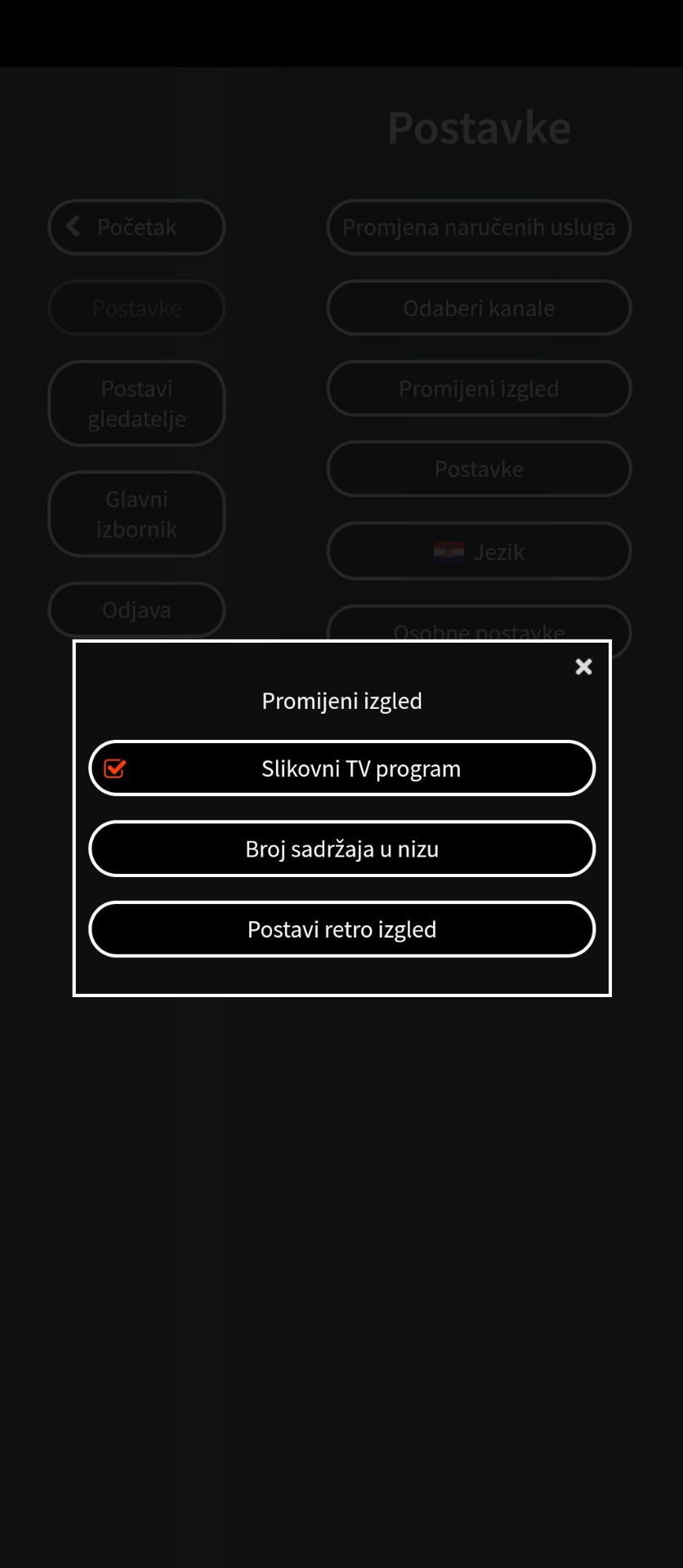683x1568 pixels.
Task: Close the Promijeni izgled dialog
Action: (x=583, y=667)
